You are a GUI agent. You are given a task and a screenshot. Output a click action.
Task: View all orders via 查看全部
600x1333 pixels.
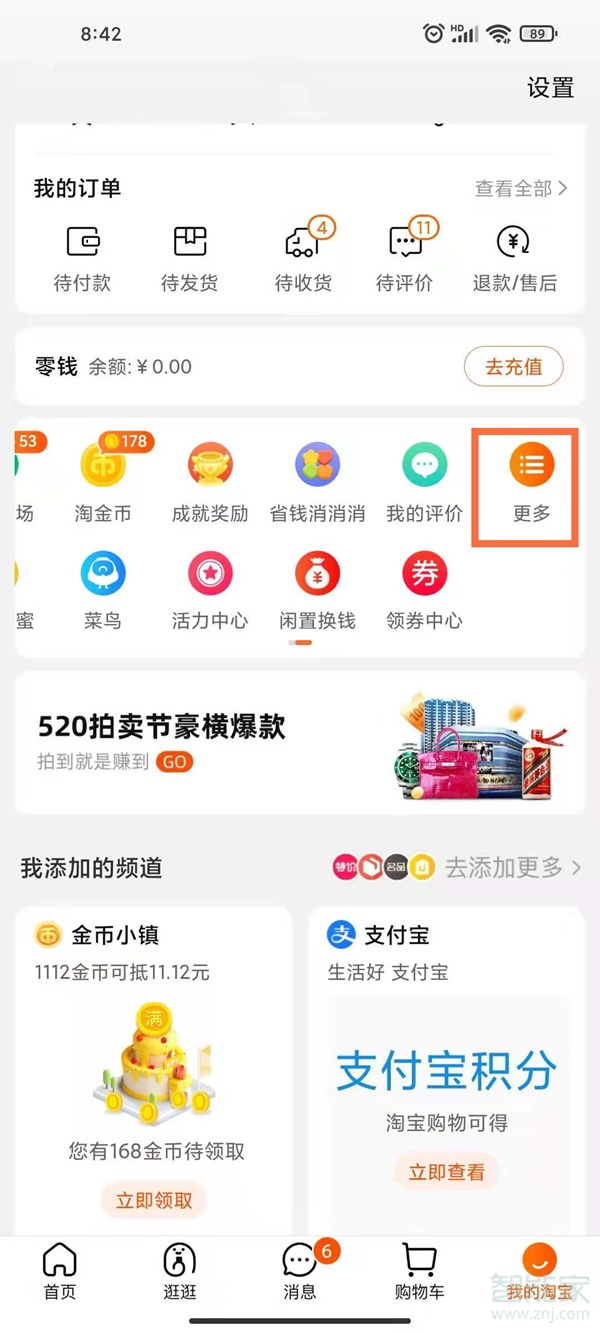[x=520, y=188]
